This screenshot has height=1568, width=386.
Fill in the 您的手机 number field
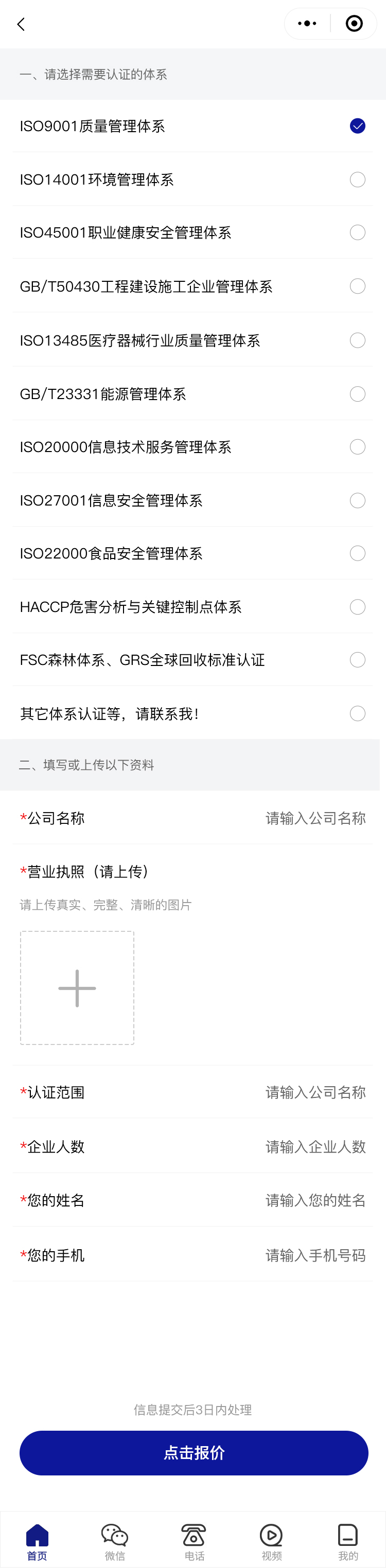[x=315, y=1255]
